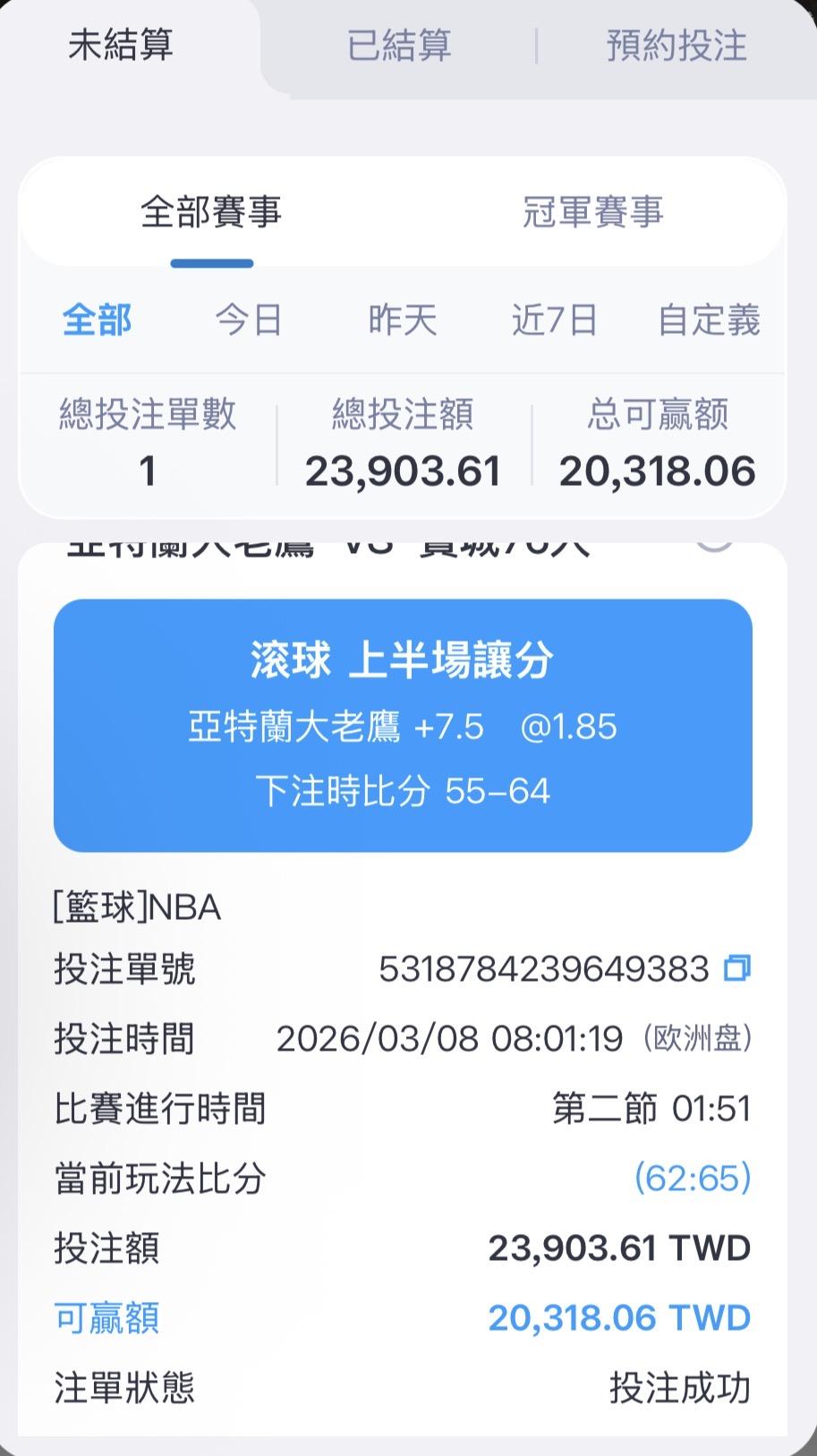The image size is (817, 1456).
Task: Switch to the 已結算 tab
Action: [x=399, y=45]
